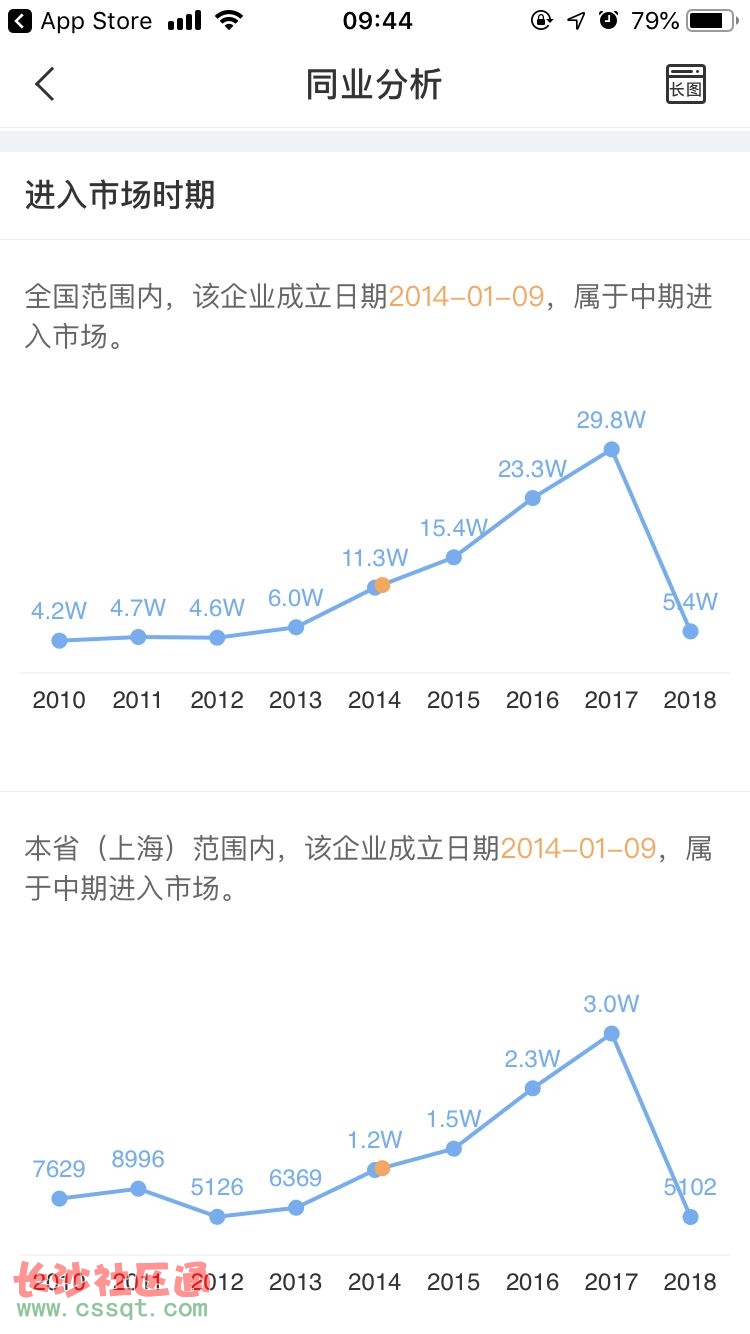Viewport: 750px width, 1334px height.
Task: Generate long screenshot with 长图 icon
Action: [x=686, y=84]
